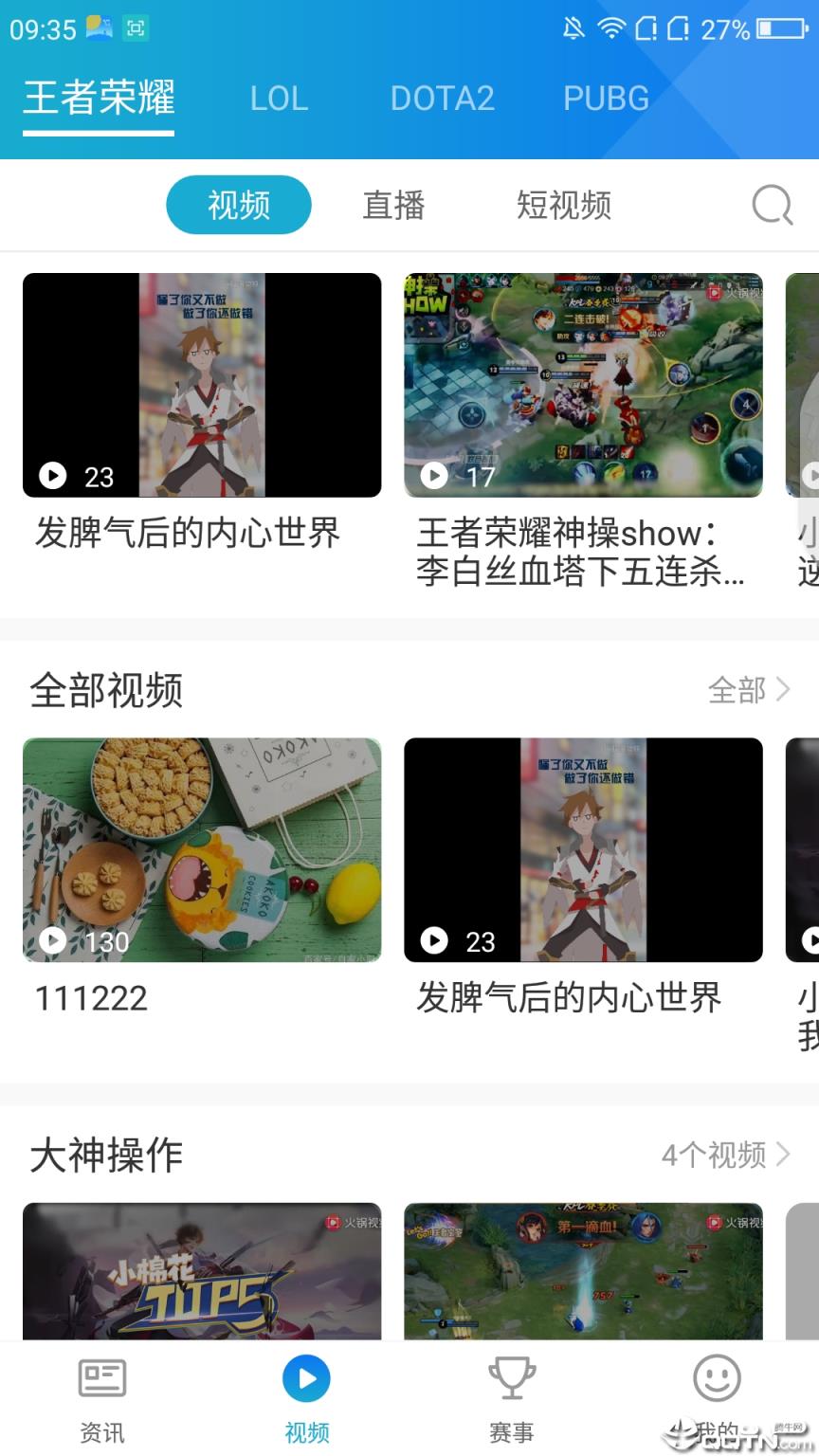Open the 小棉花 TOP5 video thumbnail
The width and height of the screenshot is (819, 1456).
[202, 1275]
